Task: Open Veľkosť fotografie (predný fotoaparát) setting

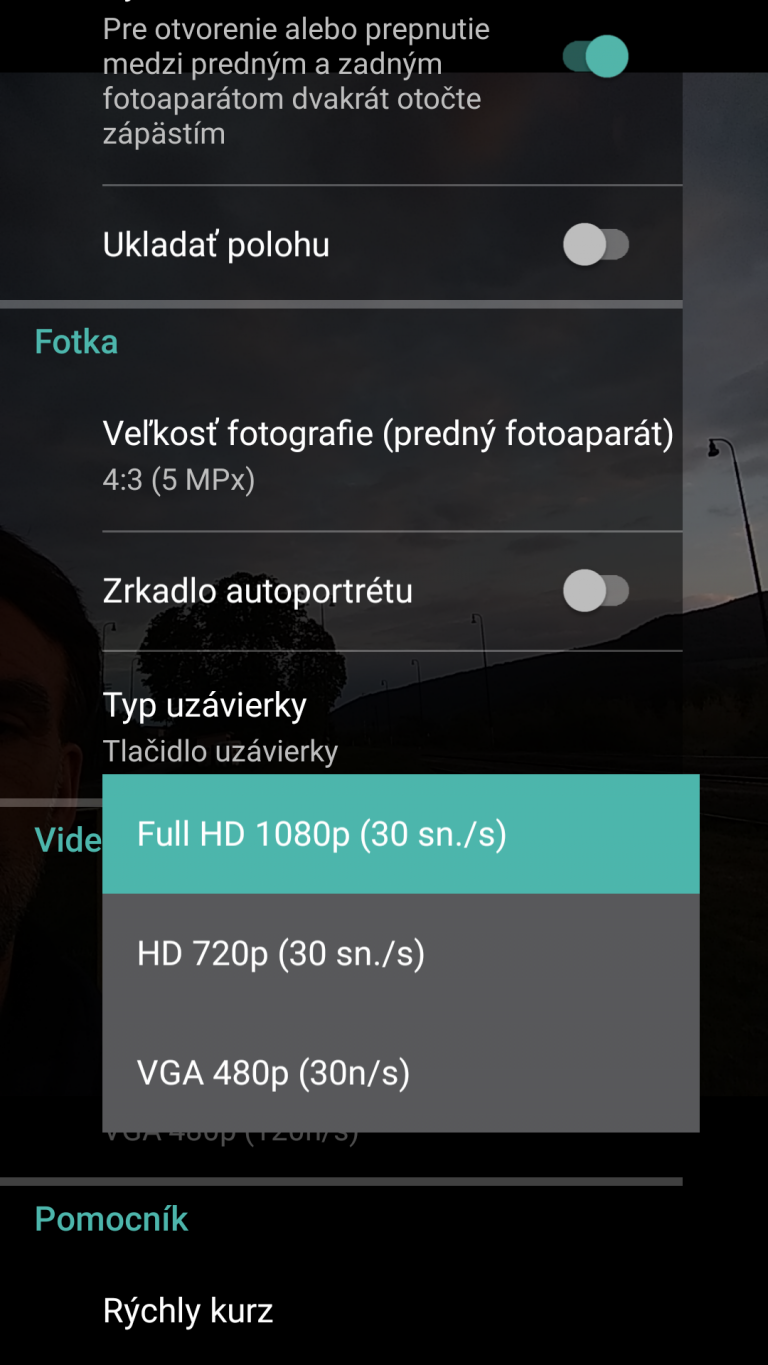Action: (x=390, y=456)
